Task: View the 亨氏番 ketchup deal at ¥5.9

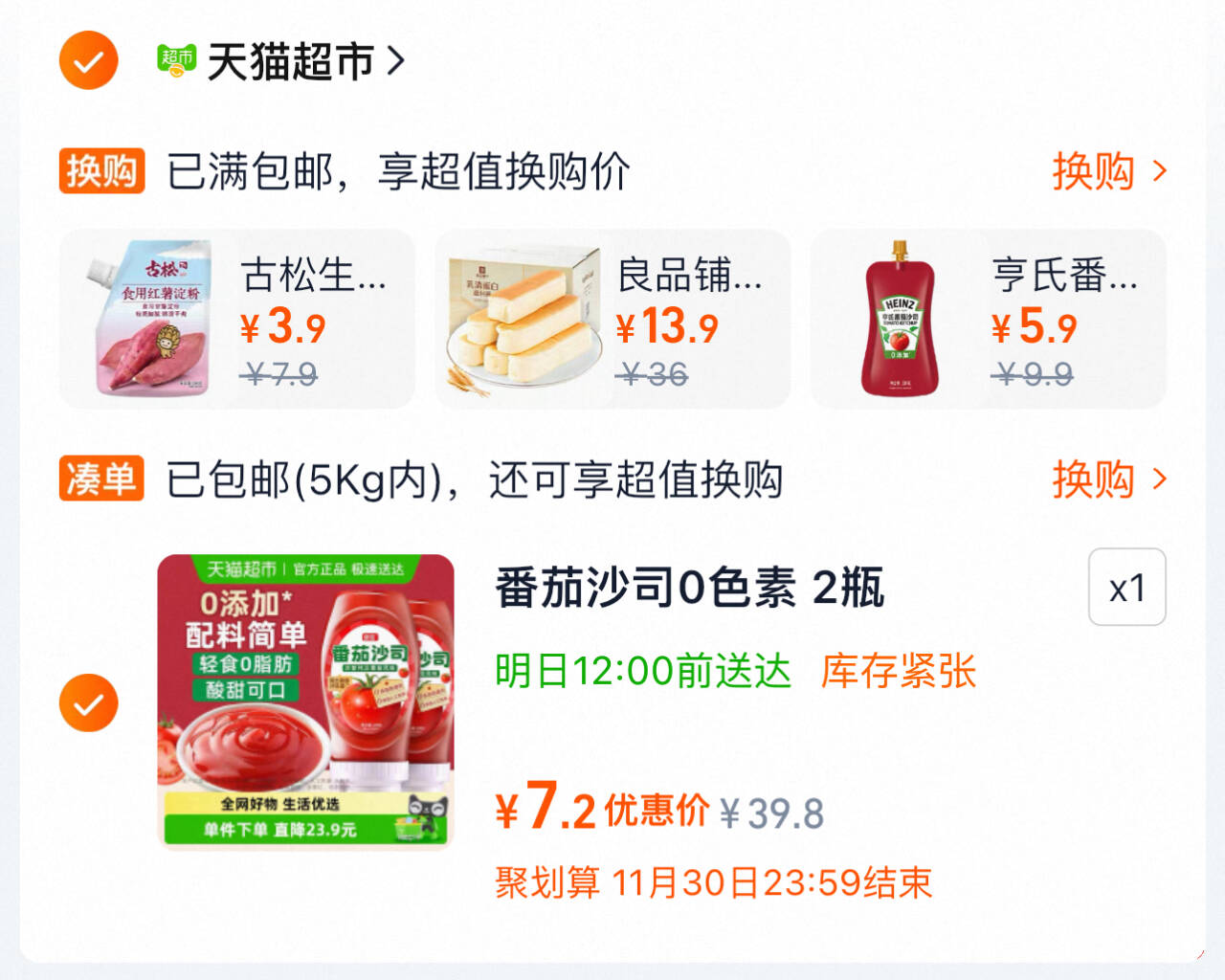Action: [x=989, y=319]
